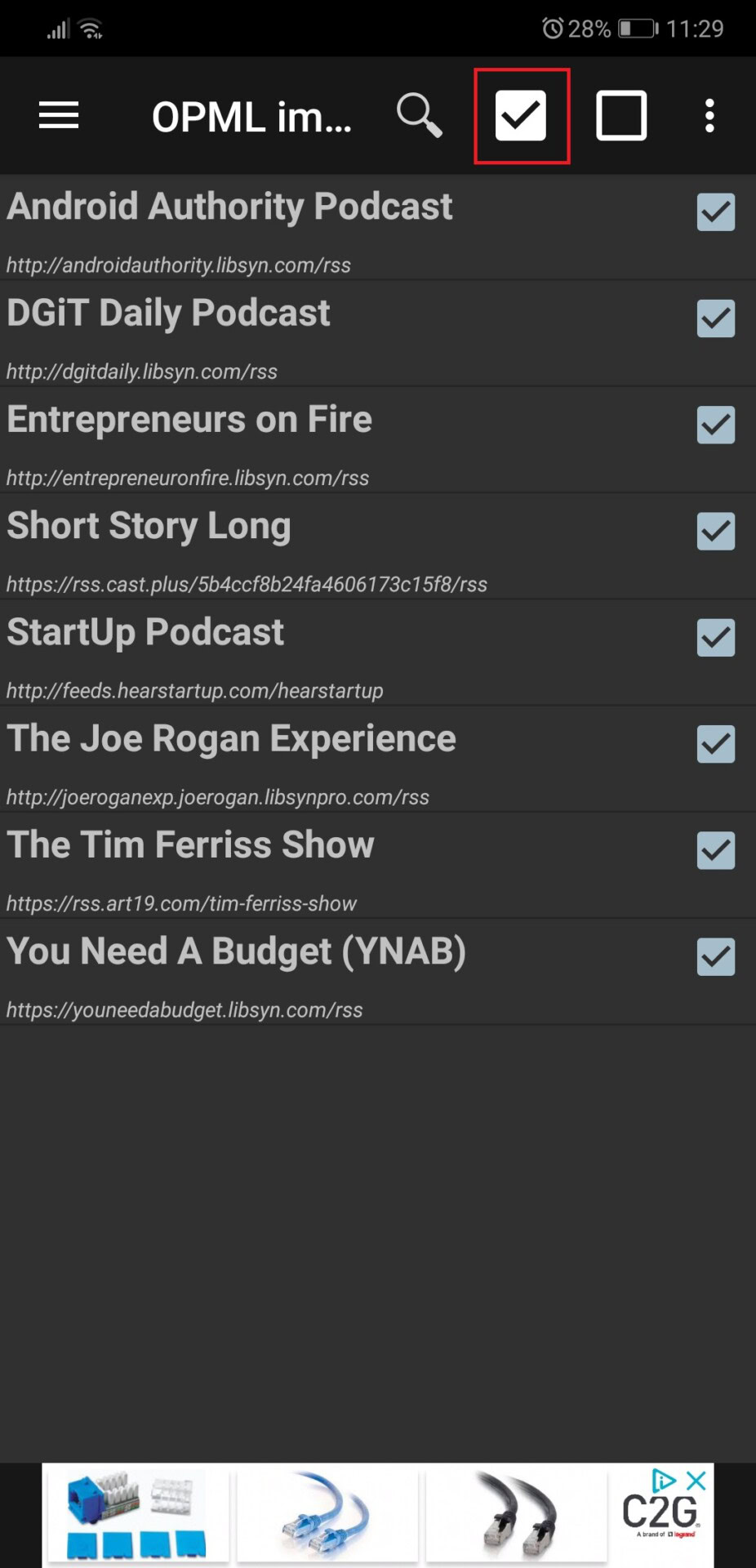Uncheck DGiT Daily Podcast
Image resolution: width=756 pixels, height=1568 pixels.
pos(716,318)
